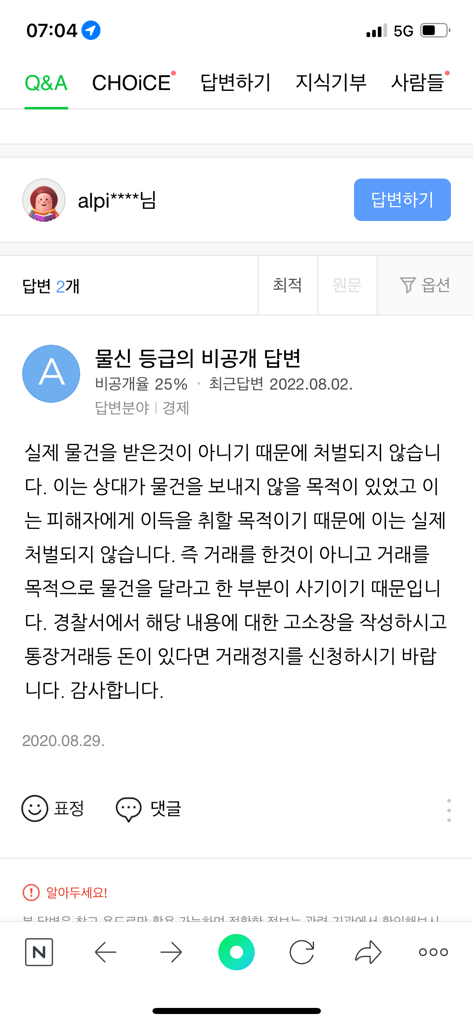Open the CHOiCE tab
The width and height of the screenshot is (473, 1024).
pyautogui.click(x=133, y=82)
